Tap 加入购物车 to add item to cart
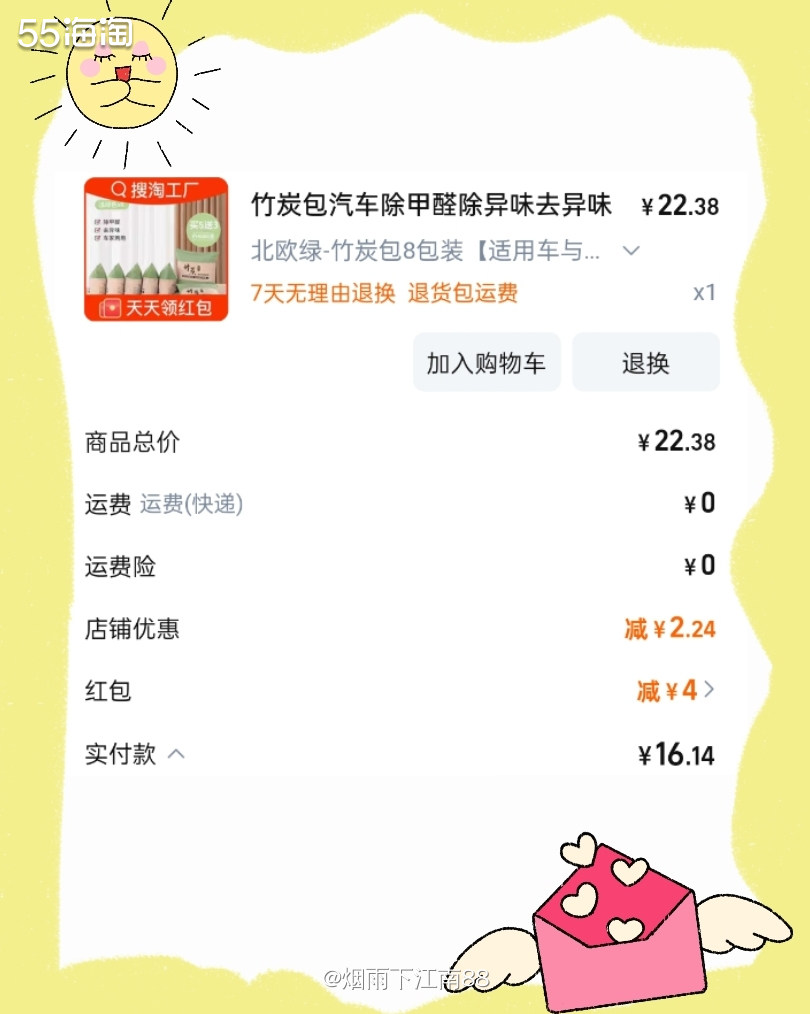 pos(487,362)
